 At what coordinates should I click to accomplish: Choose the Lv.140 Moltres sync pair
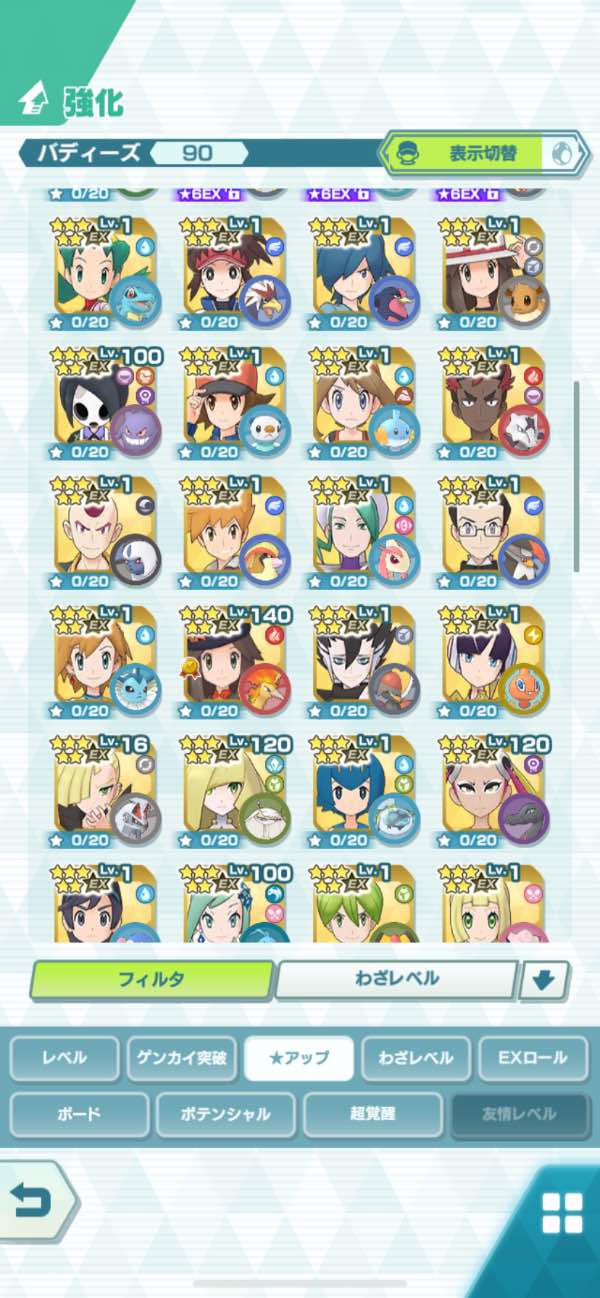(237, 658)
